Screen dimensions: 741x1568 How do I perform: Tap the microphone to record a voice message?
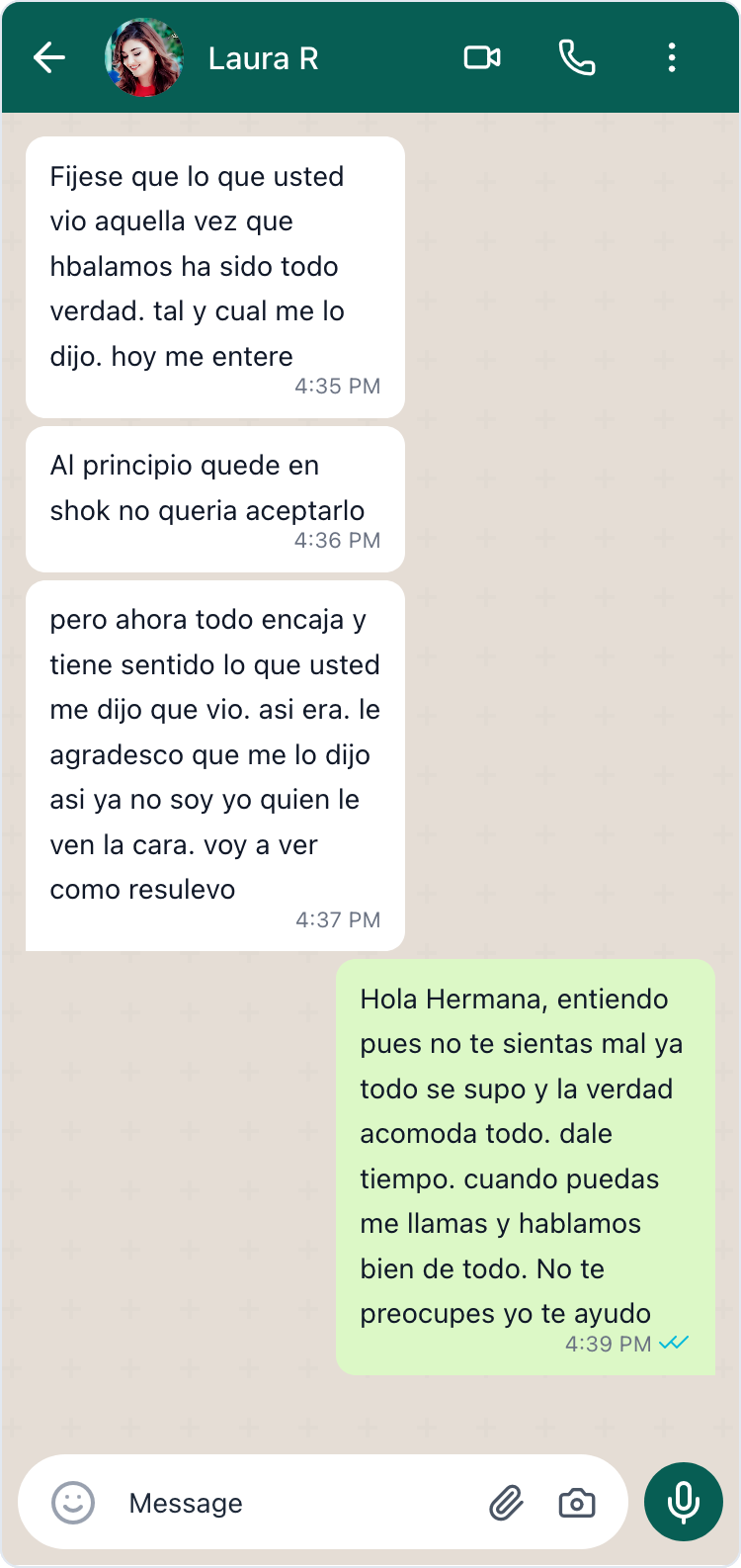684,1502
